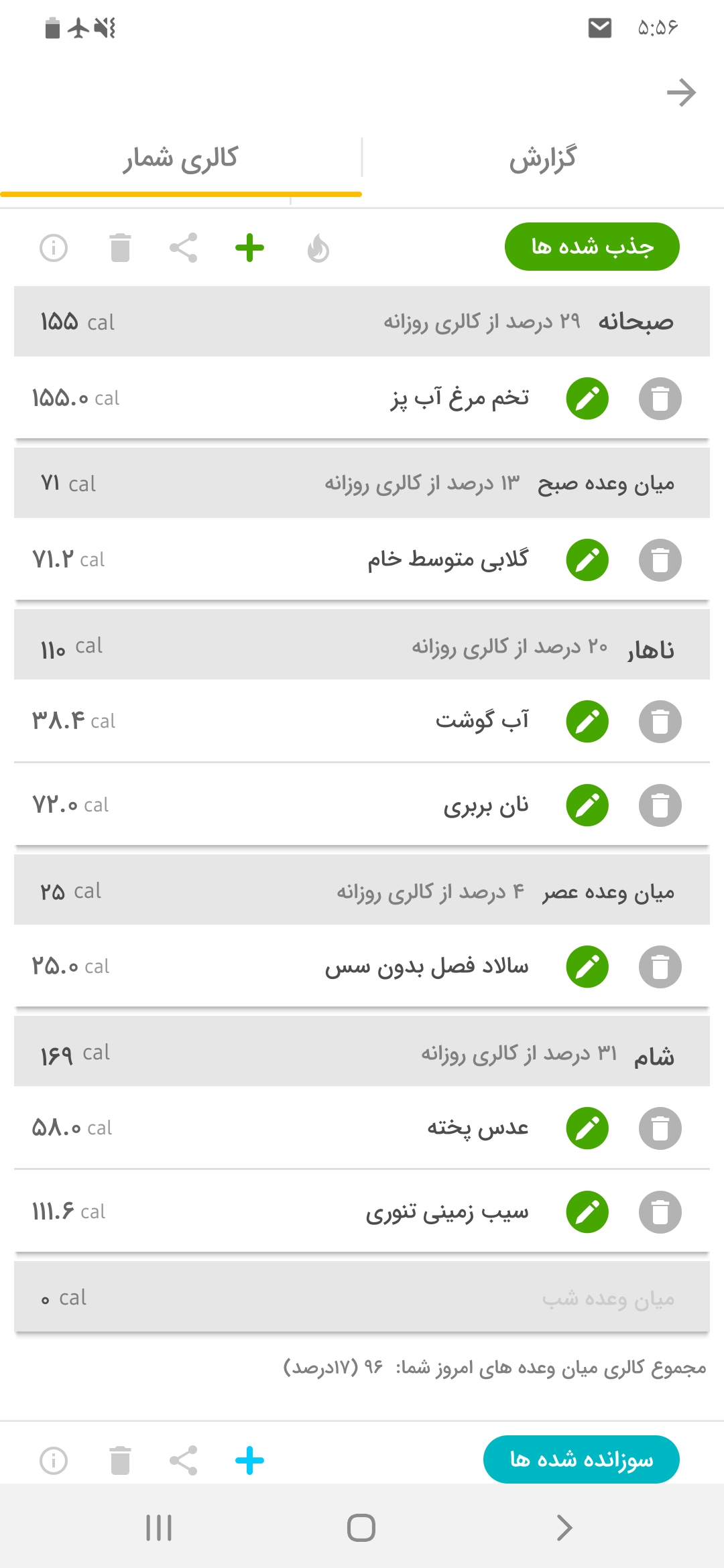
Task: Tap the سوزانده شده ها button
Action: (581, 1459)
